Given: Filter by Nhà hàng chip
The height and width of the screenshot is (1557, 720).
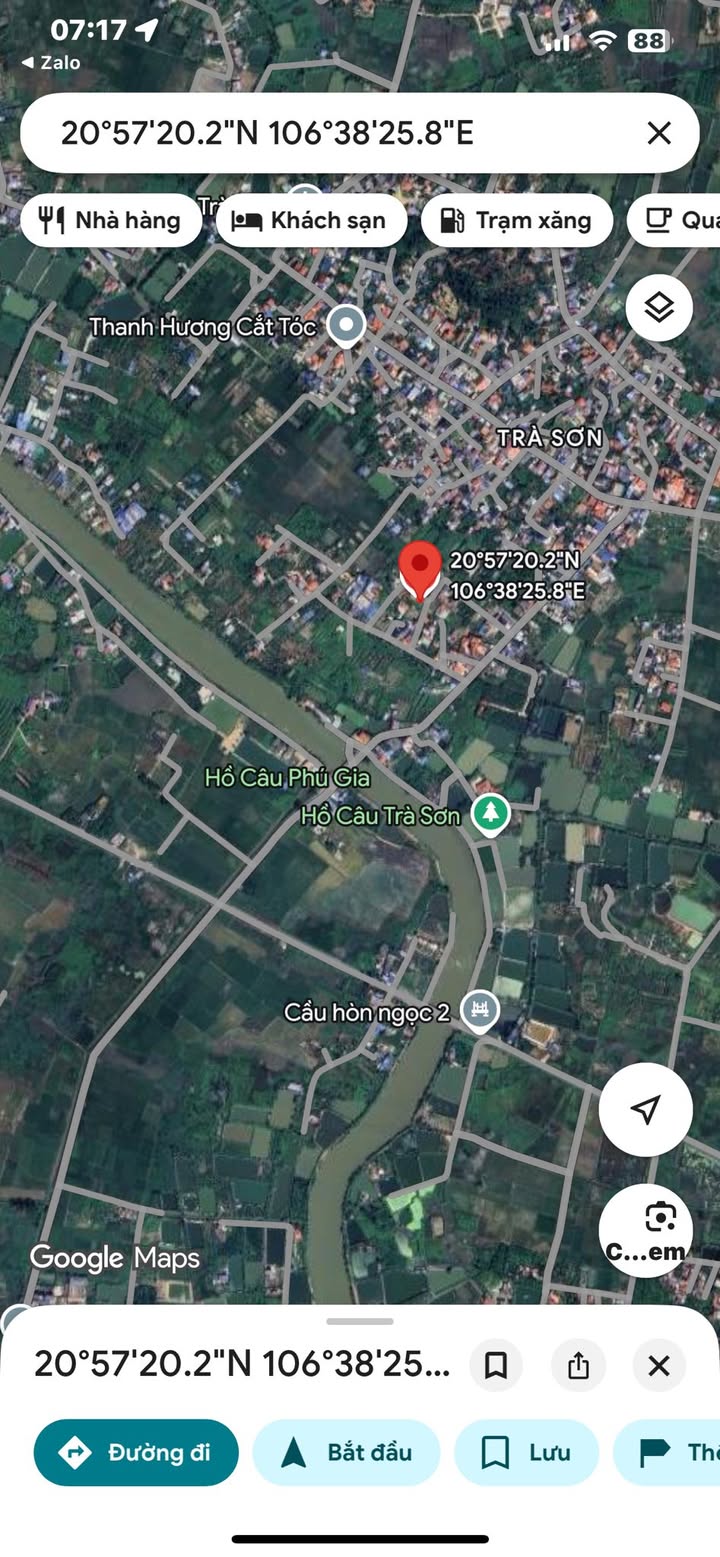Looking at the screenshot, I should pos(111,221).
